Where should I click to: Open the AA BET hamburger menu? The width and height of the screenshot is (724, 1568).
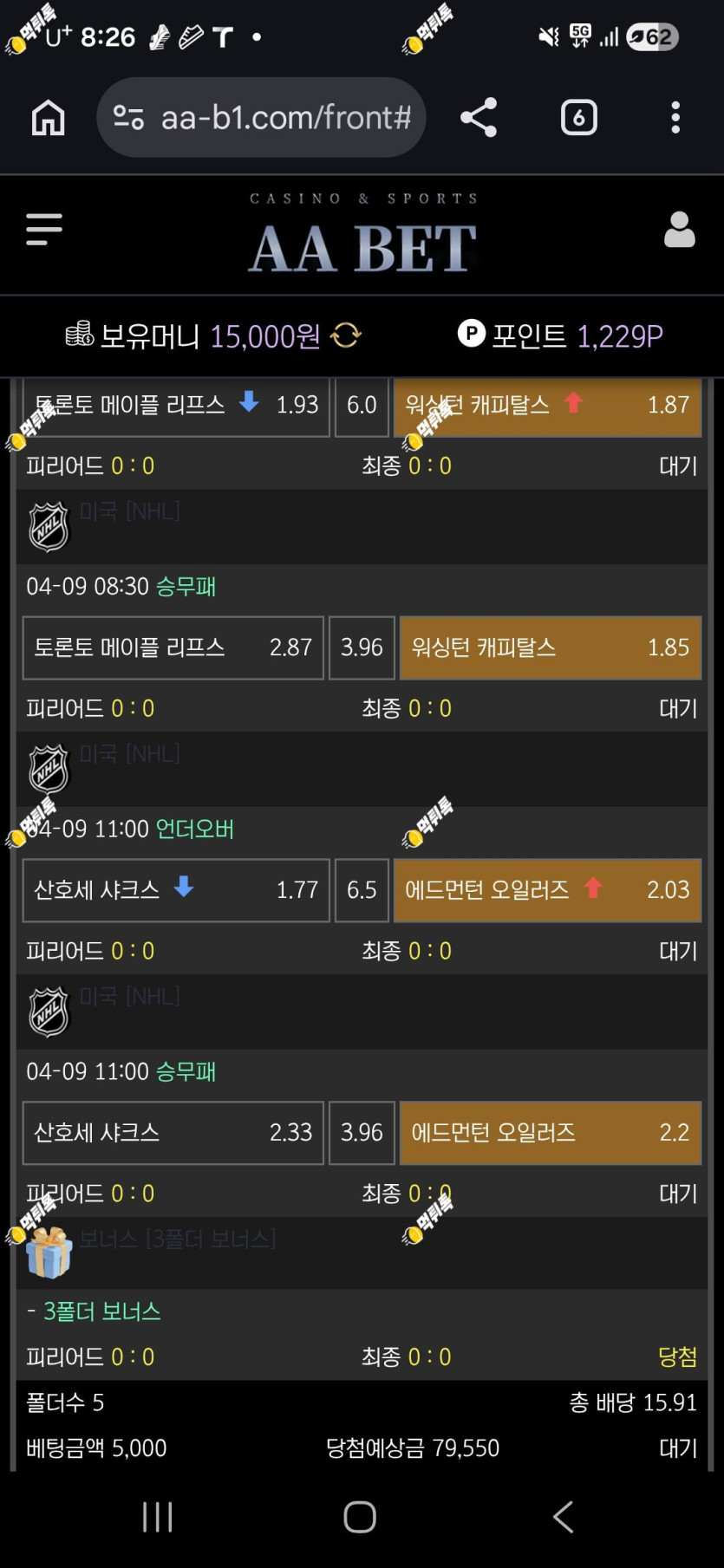pos(44,230)
